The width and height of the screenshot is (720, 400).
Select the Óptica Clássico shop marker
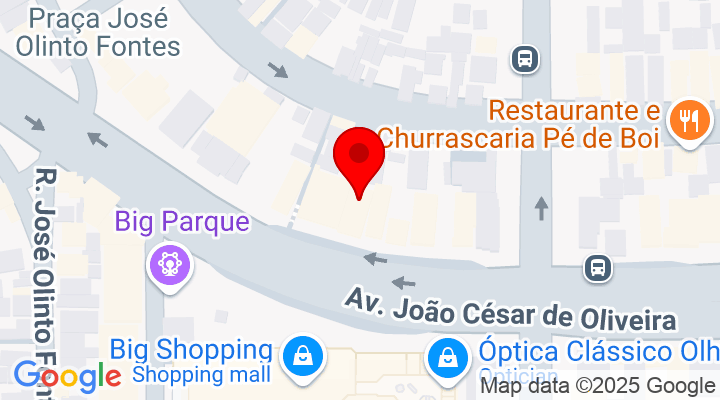pos(445,356)
